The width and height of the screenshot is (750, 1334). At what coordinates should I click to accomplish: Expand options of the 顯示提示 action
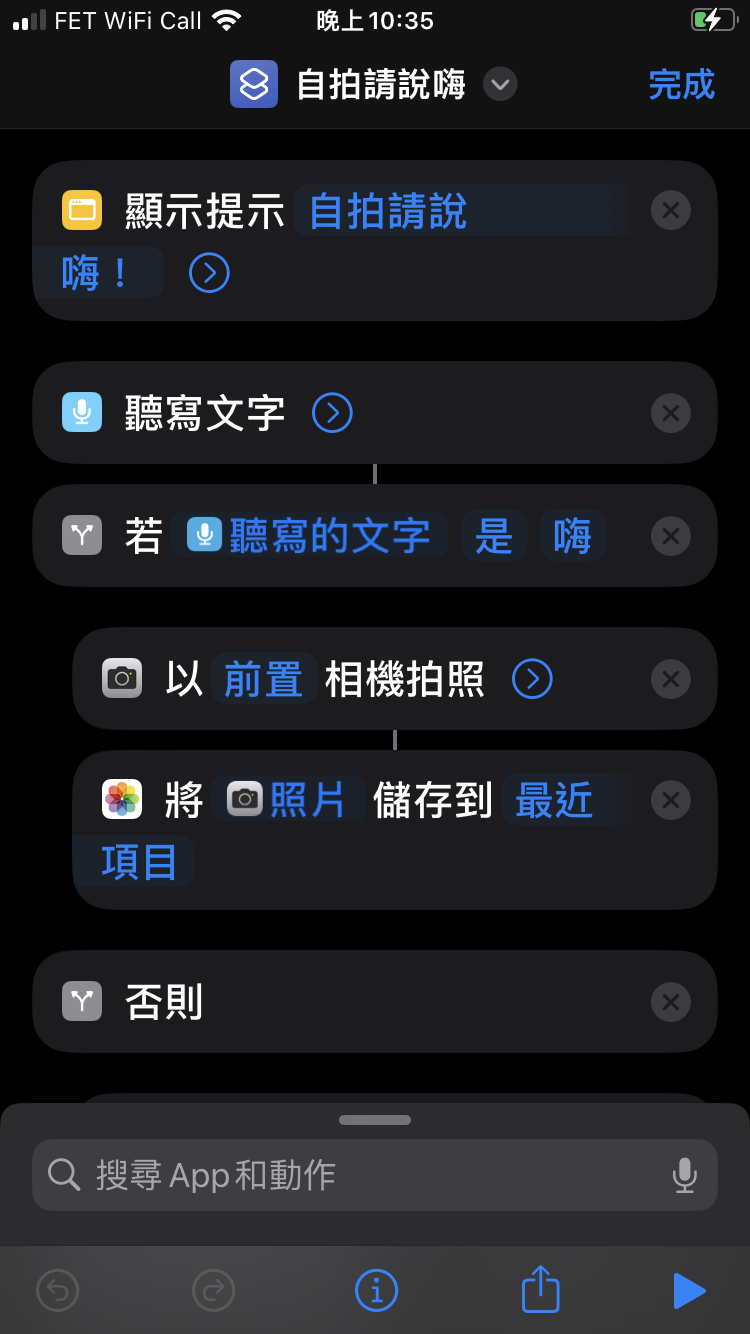(209, 272)
